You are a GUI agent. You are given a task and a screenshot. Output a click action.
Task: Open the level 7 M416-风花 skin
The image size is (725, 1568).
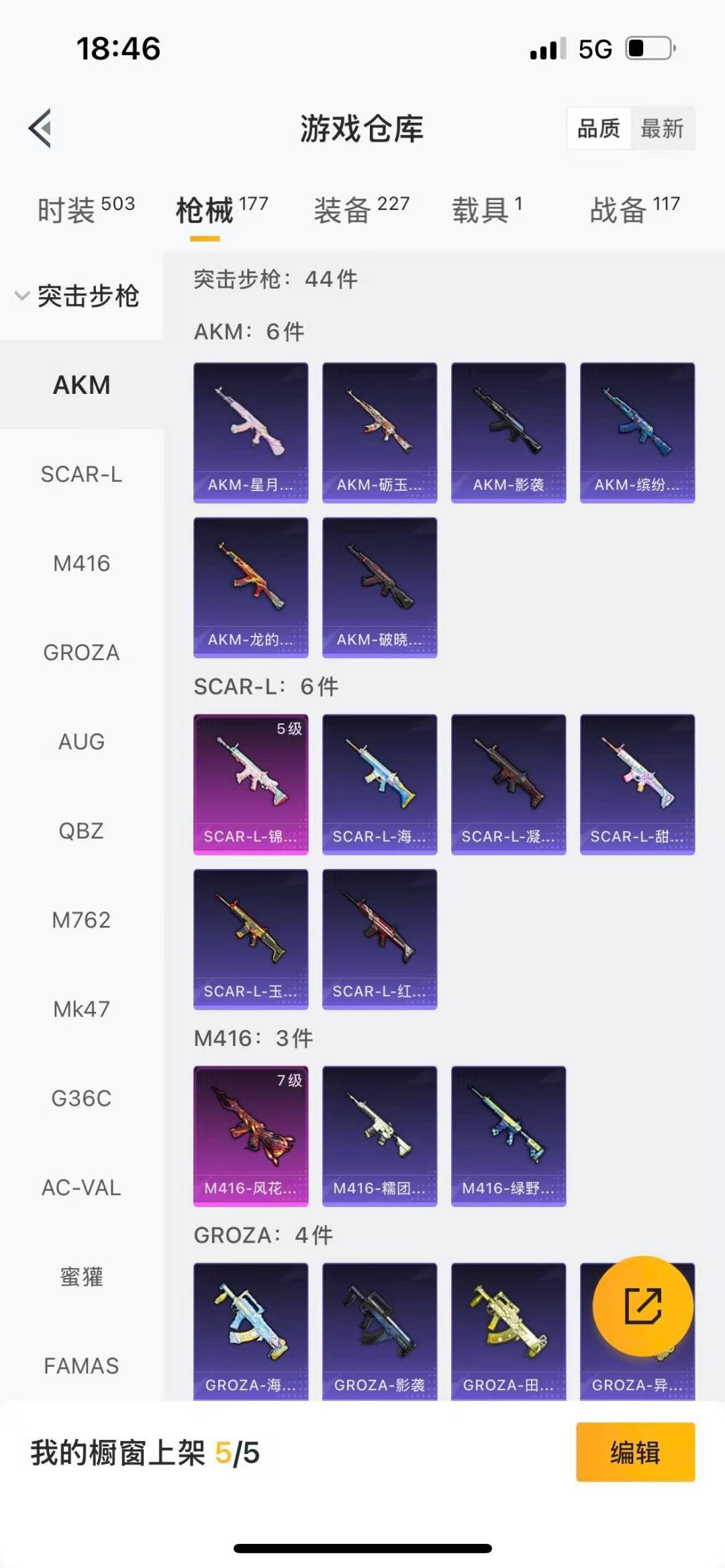tap(250, 1136)
